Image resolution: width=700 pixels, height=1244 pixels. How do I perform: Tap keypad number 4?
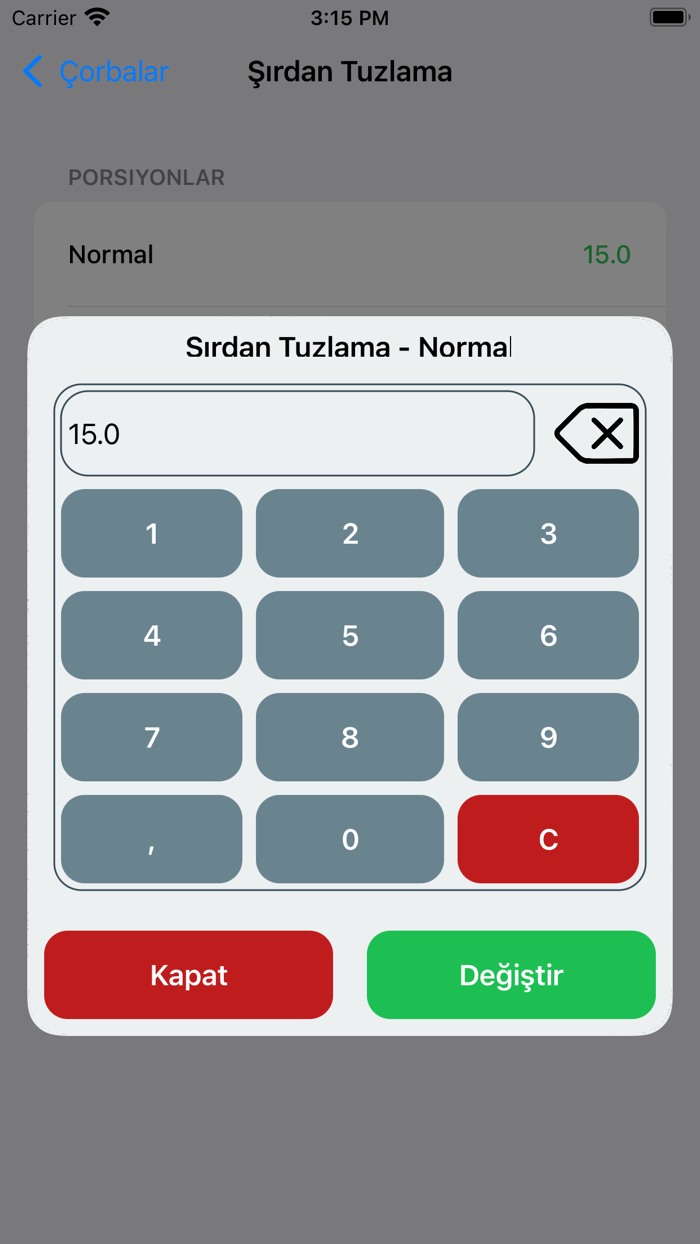pos(152,635)
